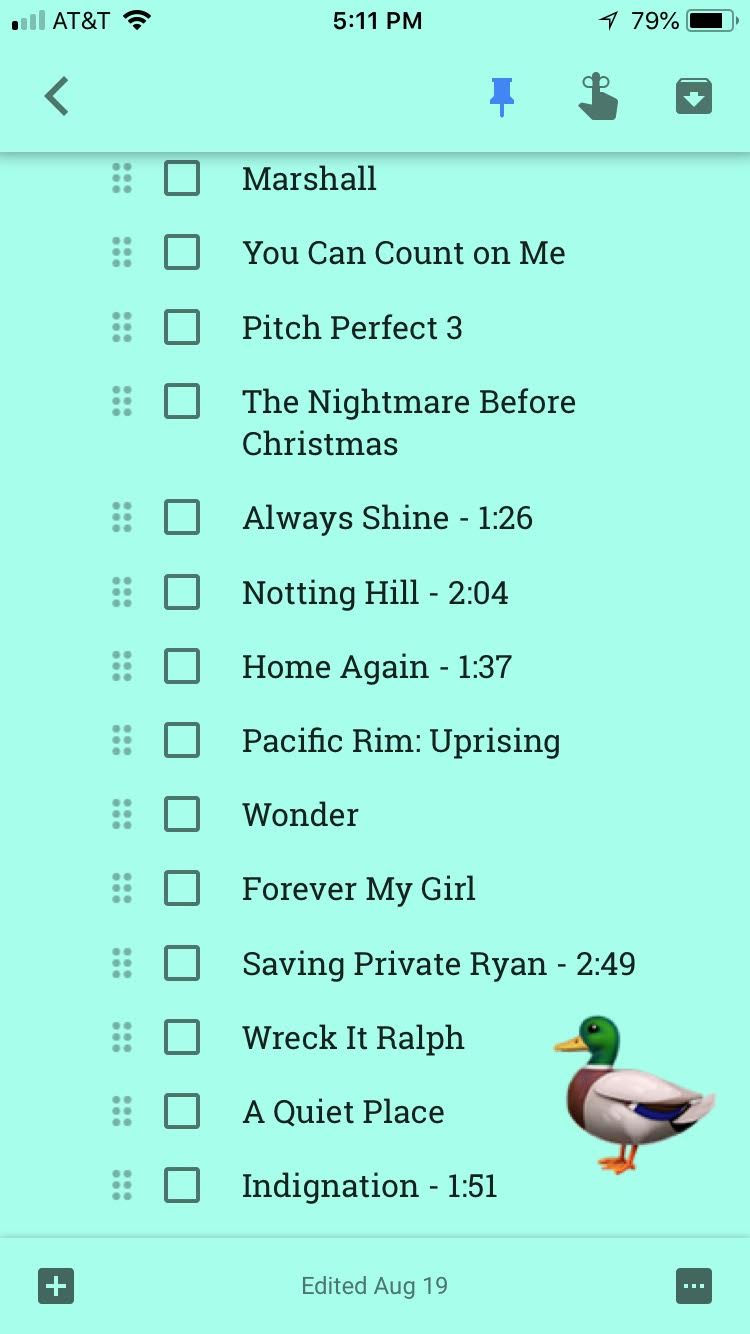Toggle the pin for this note
Image resolution: width=750 pixels, height=1334 pixels.
[502, 97]
